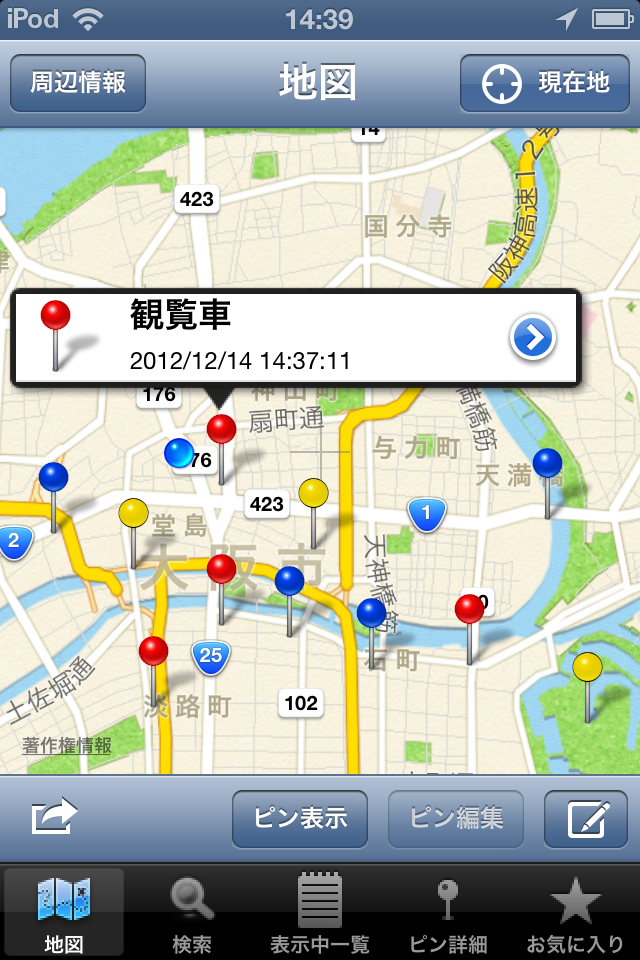Open the 表示中一覧 tab
Image resolution: width=640 pixels, height=960 pixels.
320,912
